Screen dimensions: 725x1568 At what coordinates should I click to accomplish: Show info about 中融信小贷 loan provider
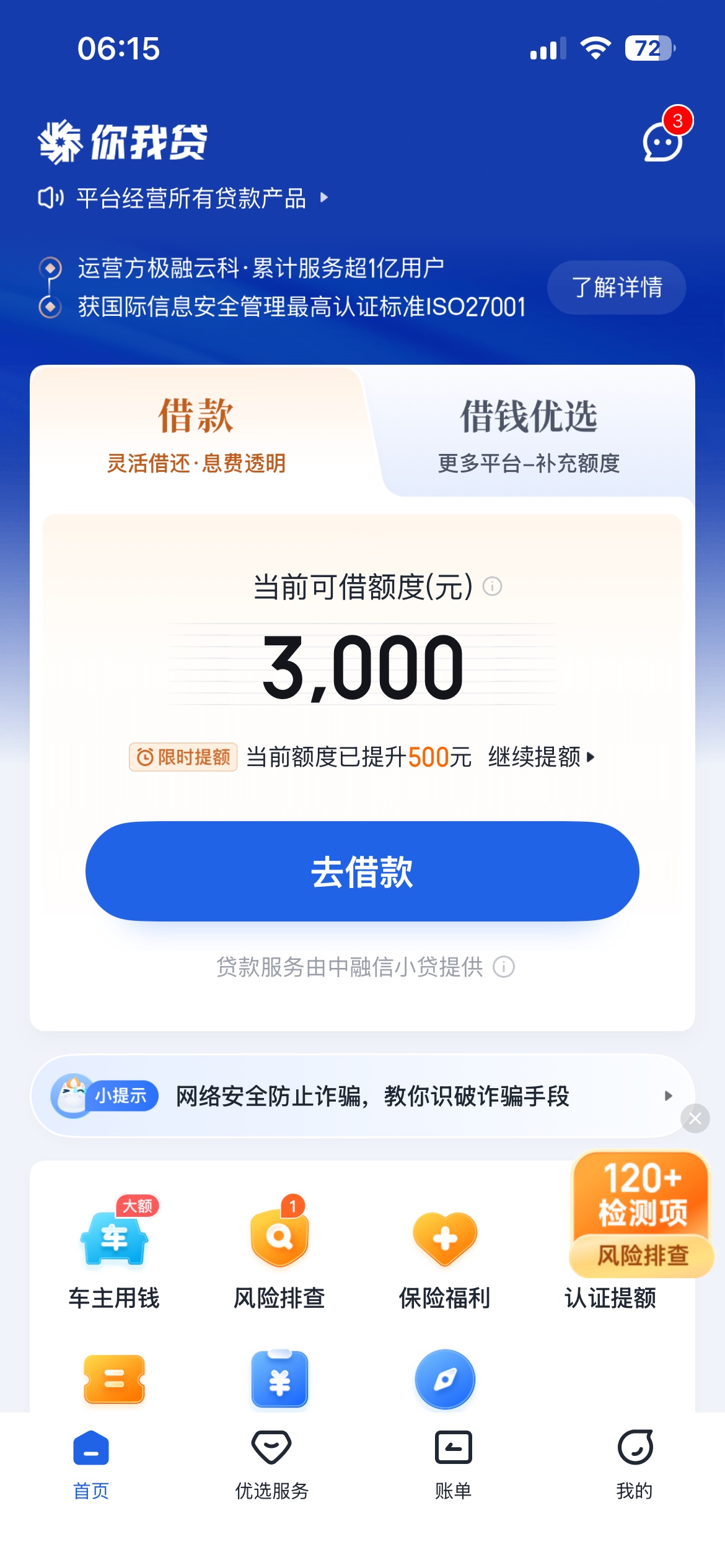(x=504, y=967)
